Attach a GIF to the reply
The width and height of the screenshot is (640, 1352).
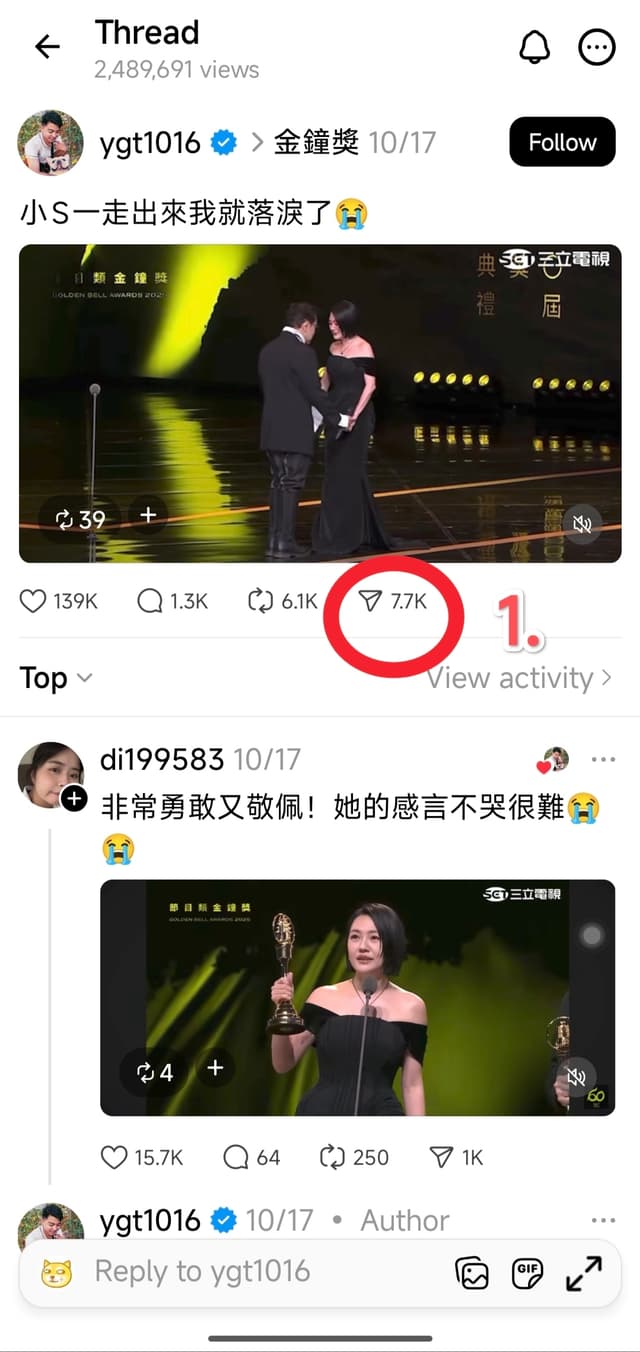click(x=527, y=1273)
